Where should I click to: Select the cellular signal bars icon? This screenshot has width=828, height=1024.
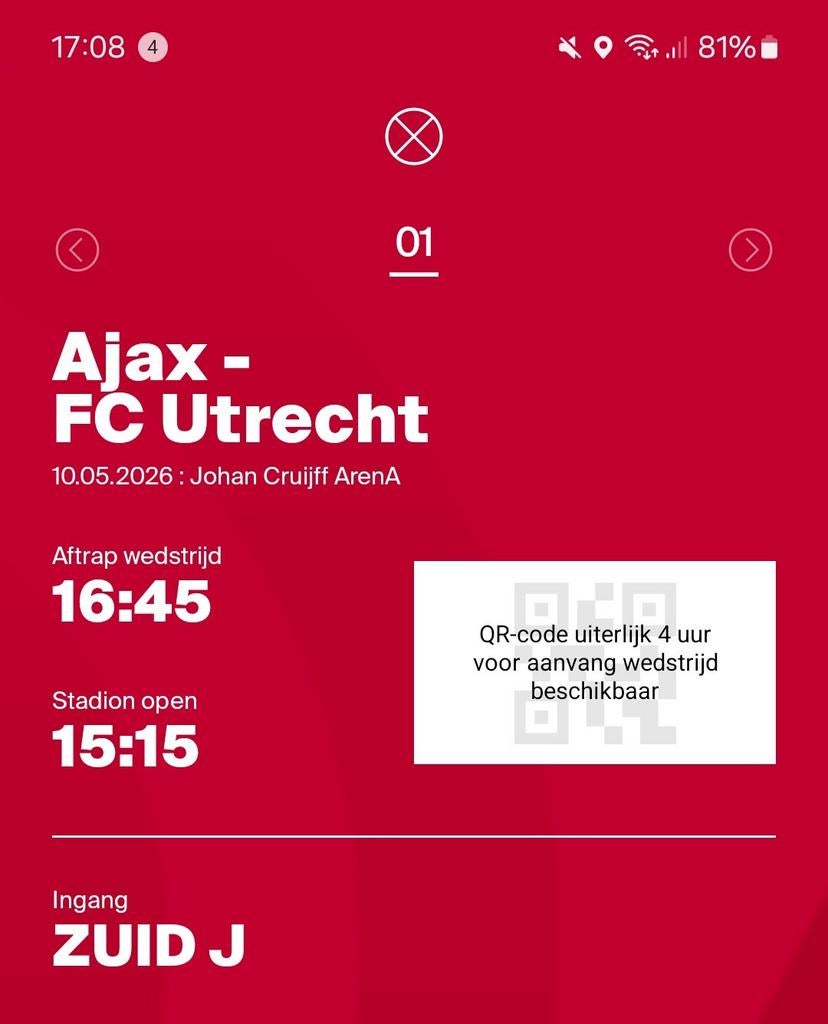pyautogui.click(x=678, y=47)
